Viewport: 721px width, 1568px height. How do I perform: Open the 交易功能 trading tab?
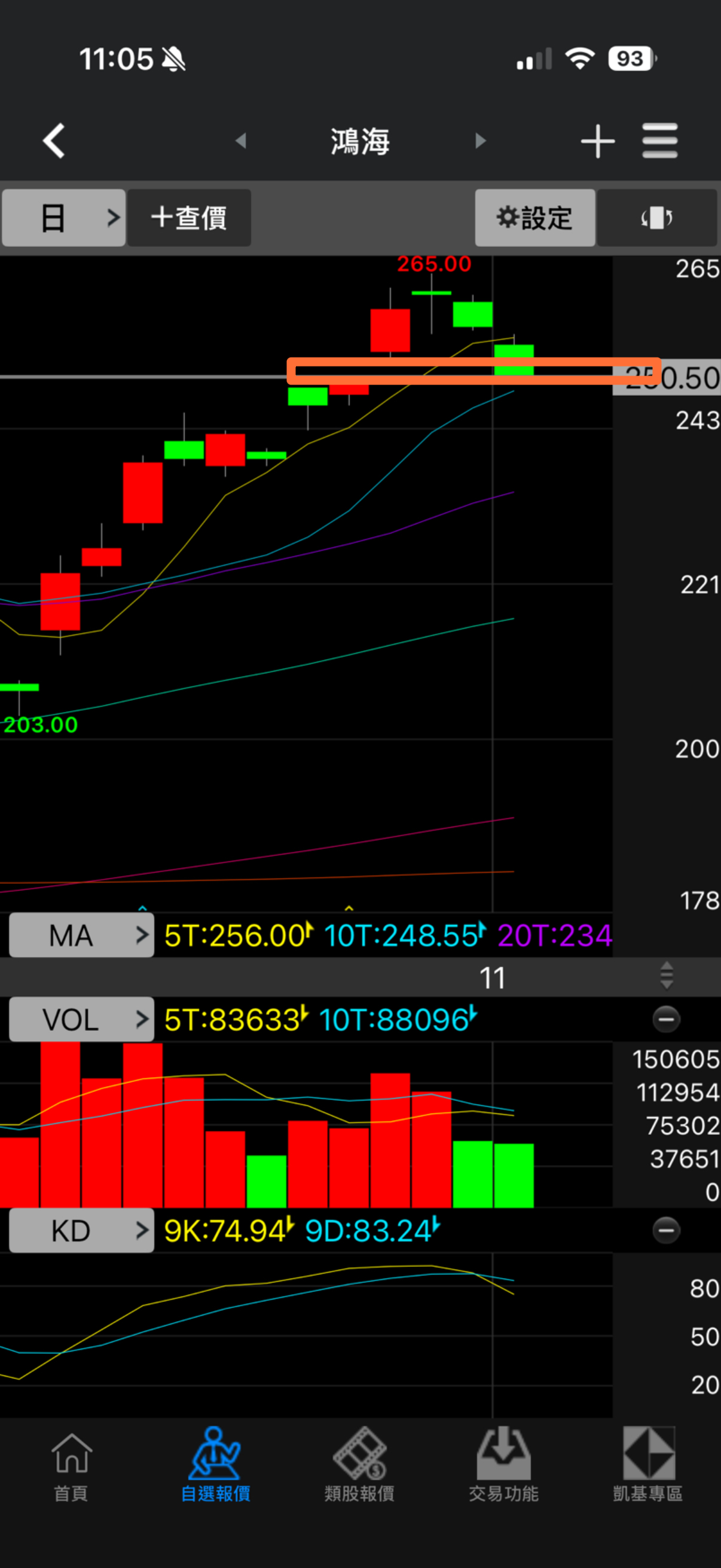click(503, 1464)
